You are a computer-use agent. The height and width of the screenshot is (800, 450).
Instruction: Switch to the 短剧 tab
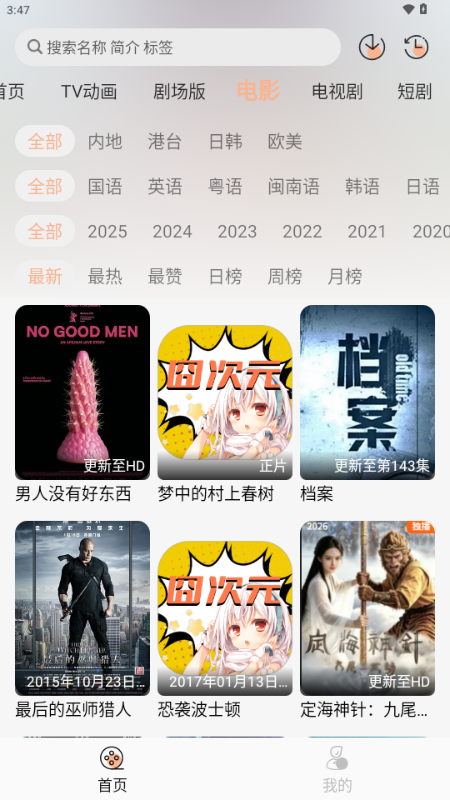point(414,92)
